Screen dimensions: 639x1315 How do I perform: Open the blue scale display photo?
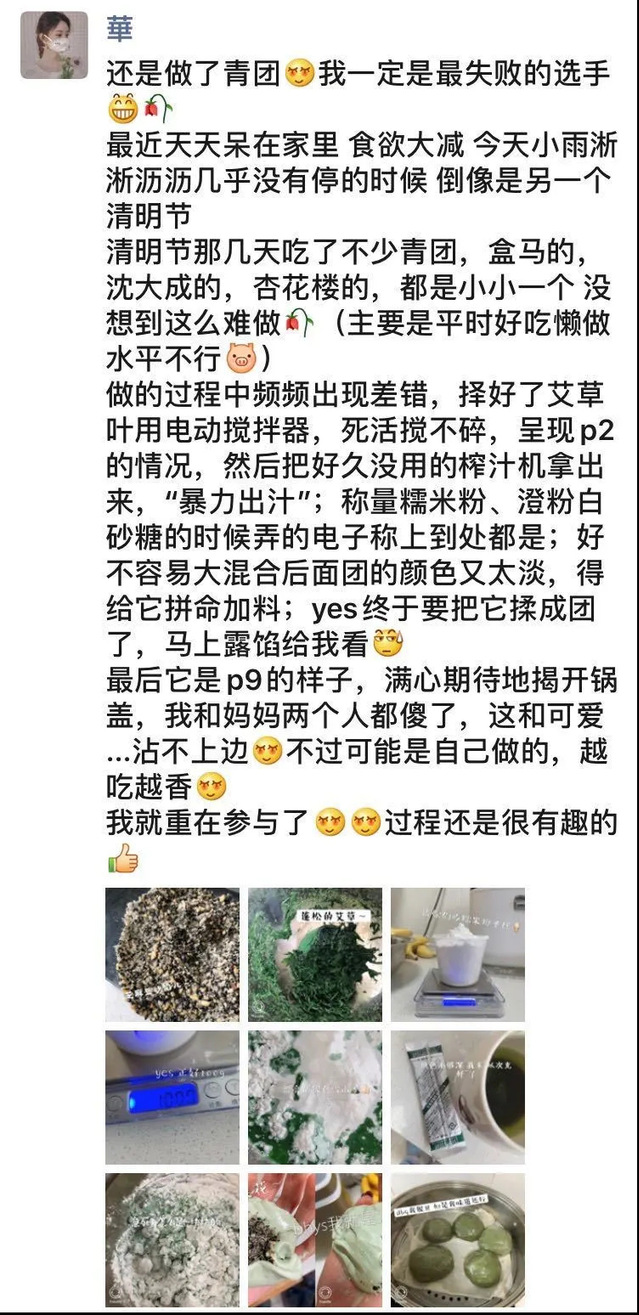(x=173, y=1097)
